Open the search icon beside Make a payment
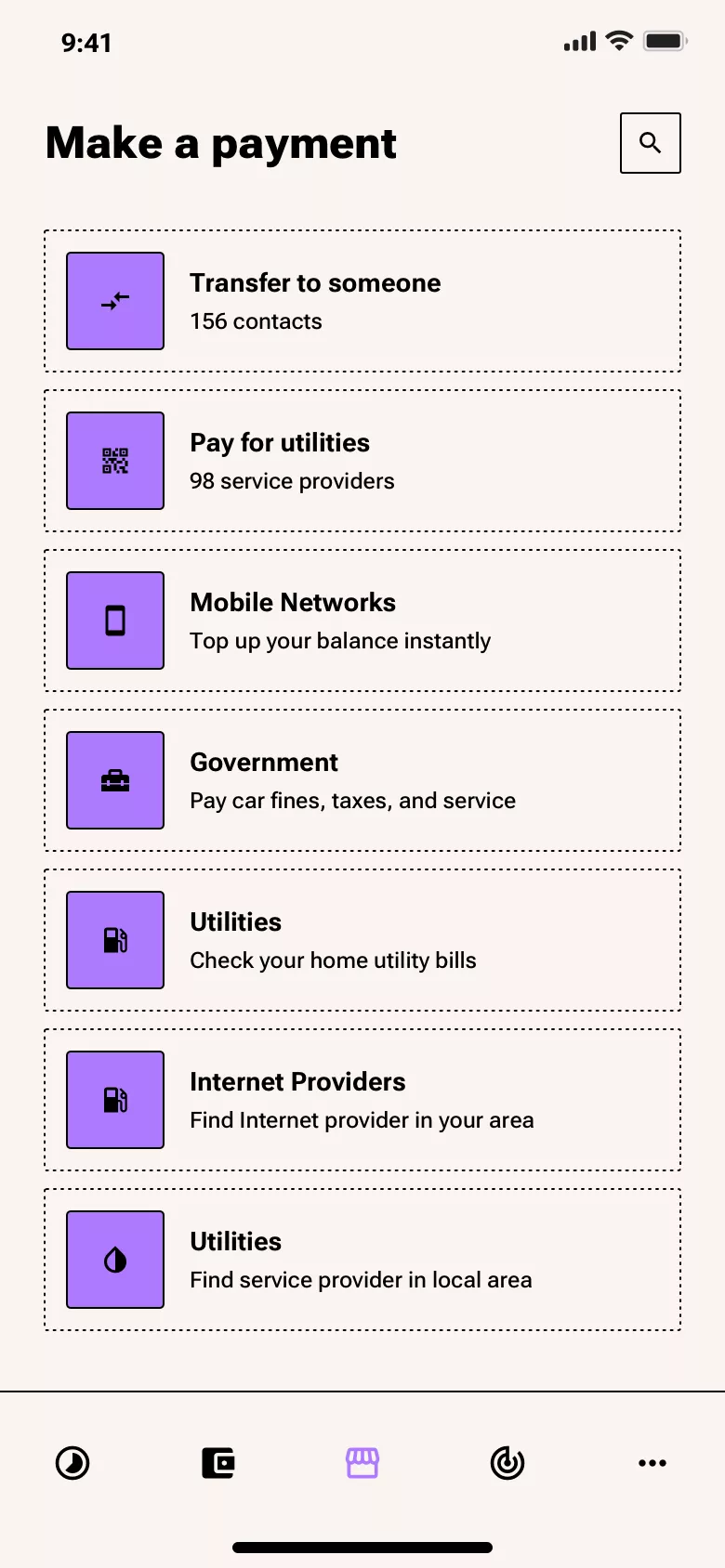 (x=650, y=143)
